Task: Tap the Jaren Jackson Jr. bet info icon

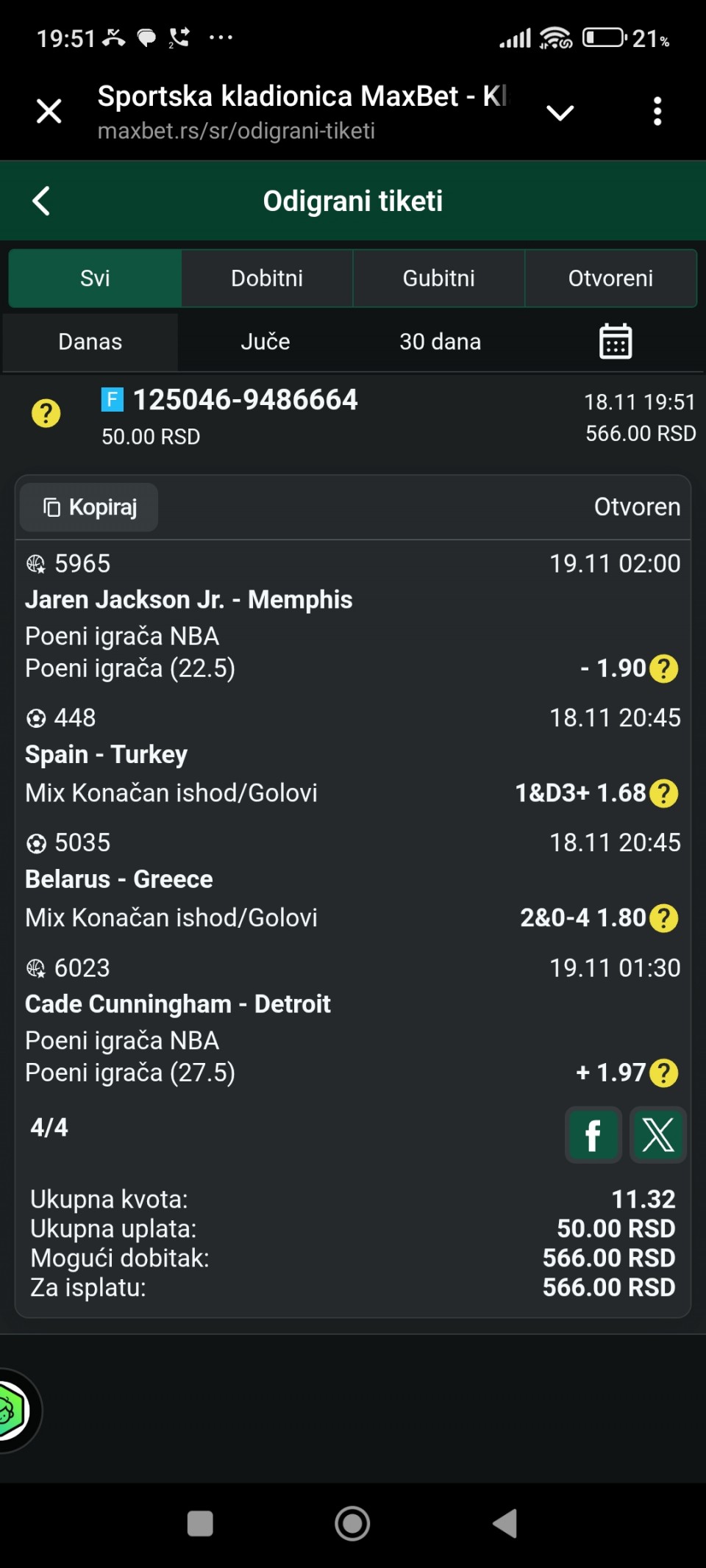Action: point(664,669)
